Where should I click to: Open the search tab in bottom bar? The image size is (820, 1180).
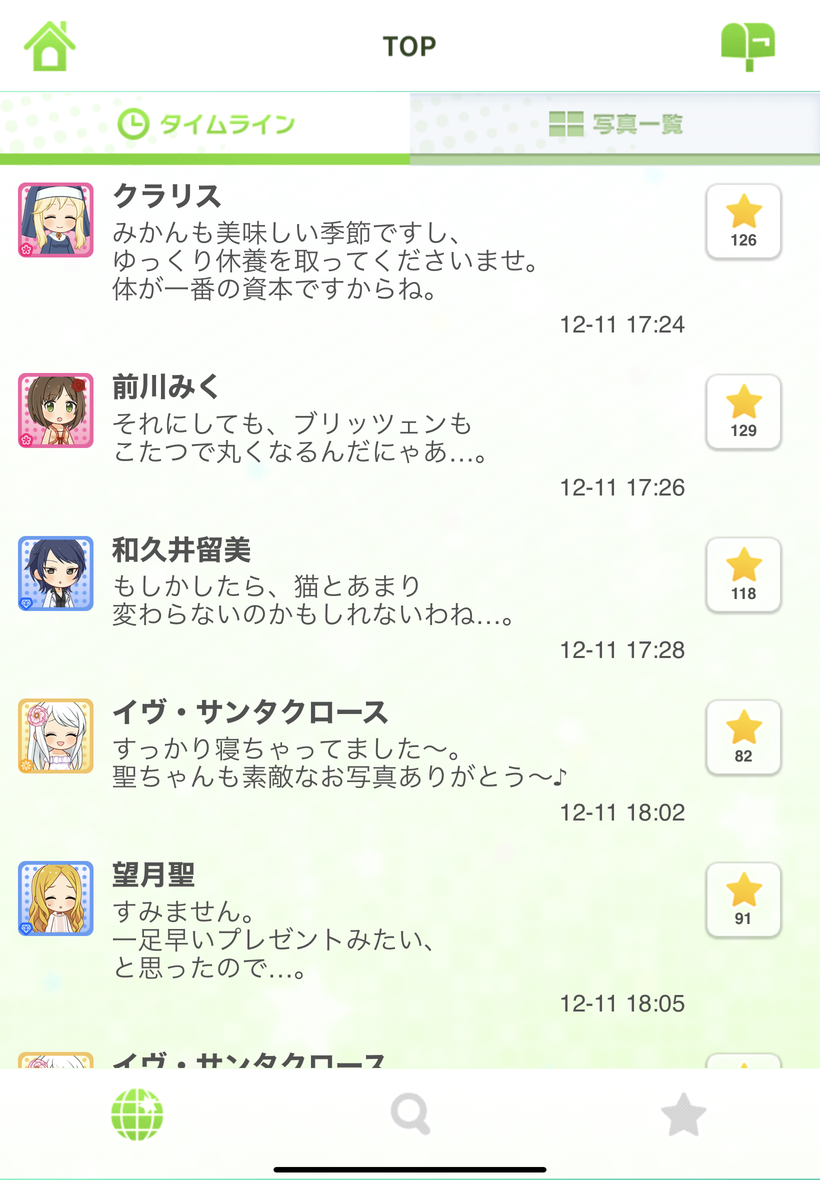[410, 1114]
